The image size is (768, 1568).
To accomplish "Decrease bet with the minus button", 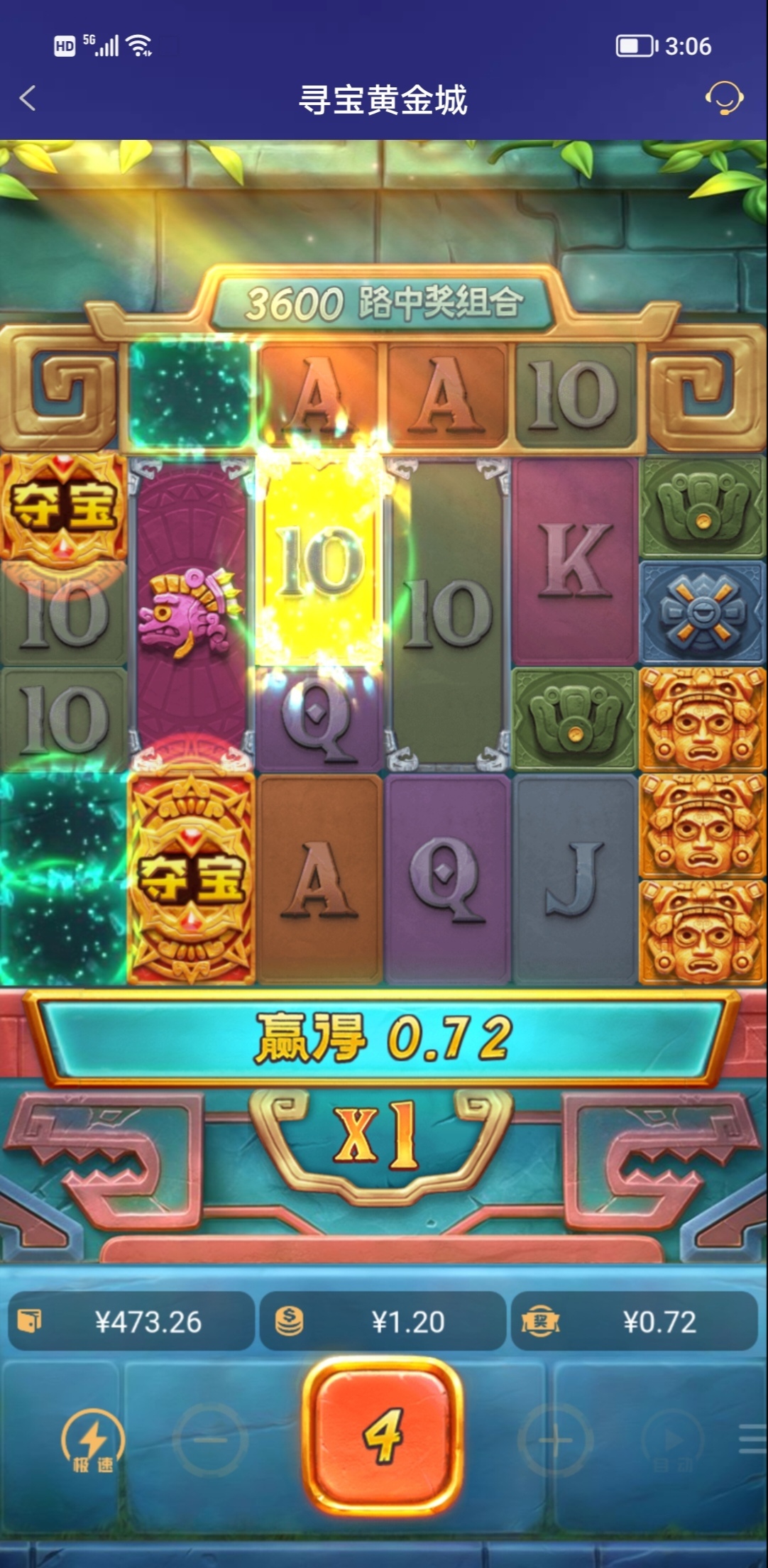I will pyautogui.click(x=210, y=1440).
